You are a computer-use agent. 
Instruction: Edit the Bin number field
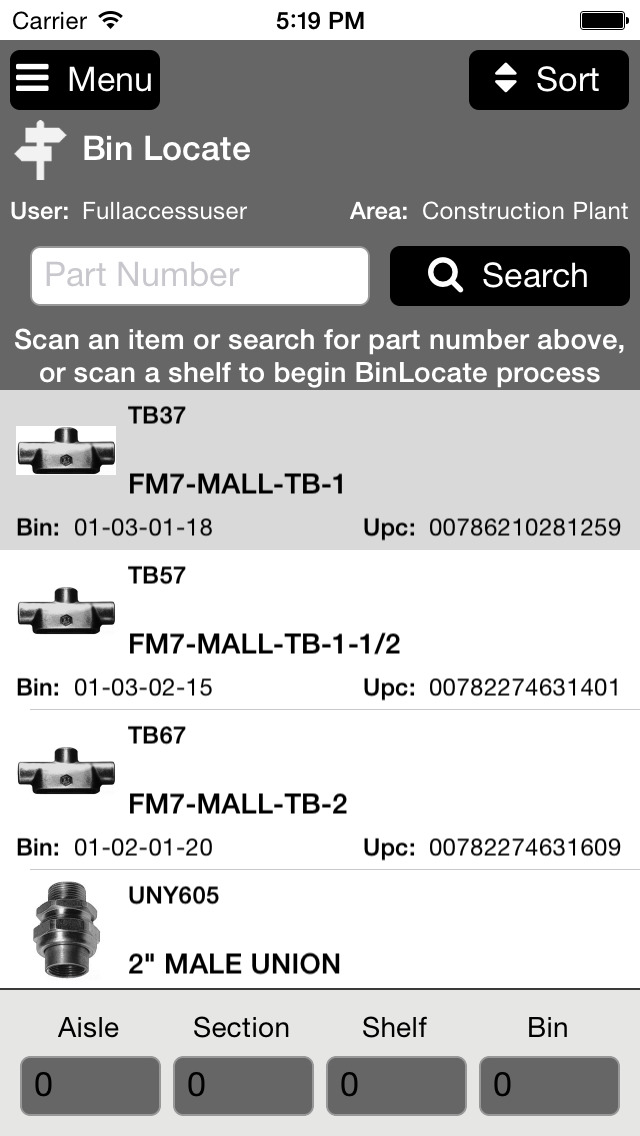point(549,1085)
